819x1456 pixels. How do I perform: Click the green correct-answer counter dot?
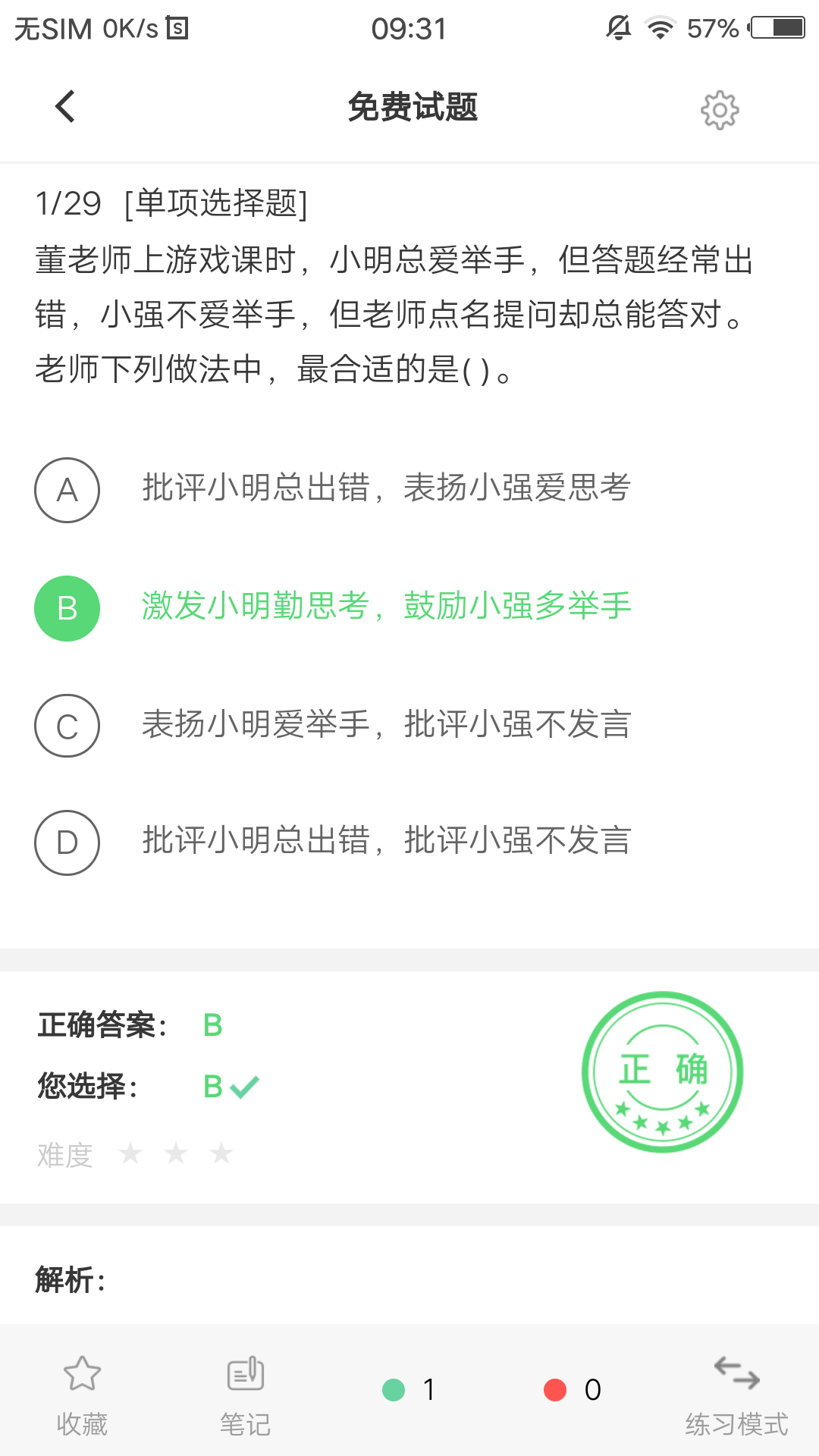tap(393, 1389)
